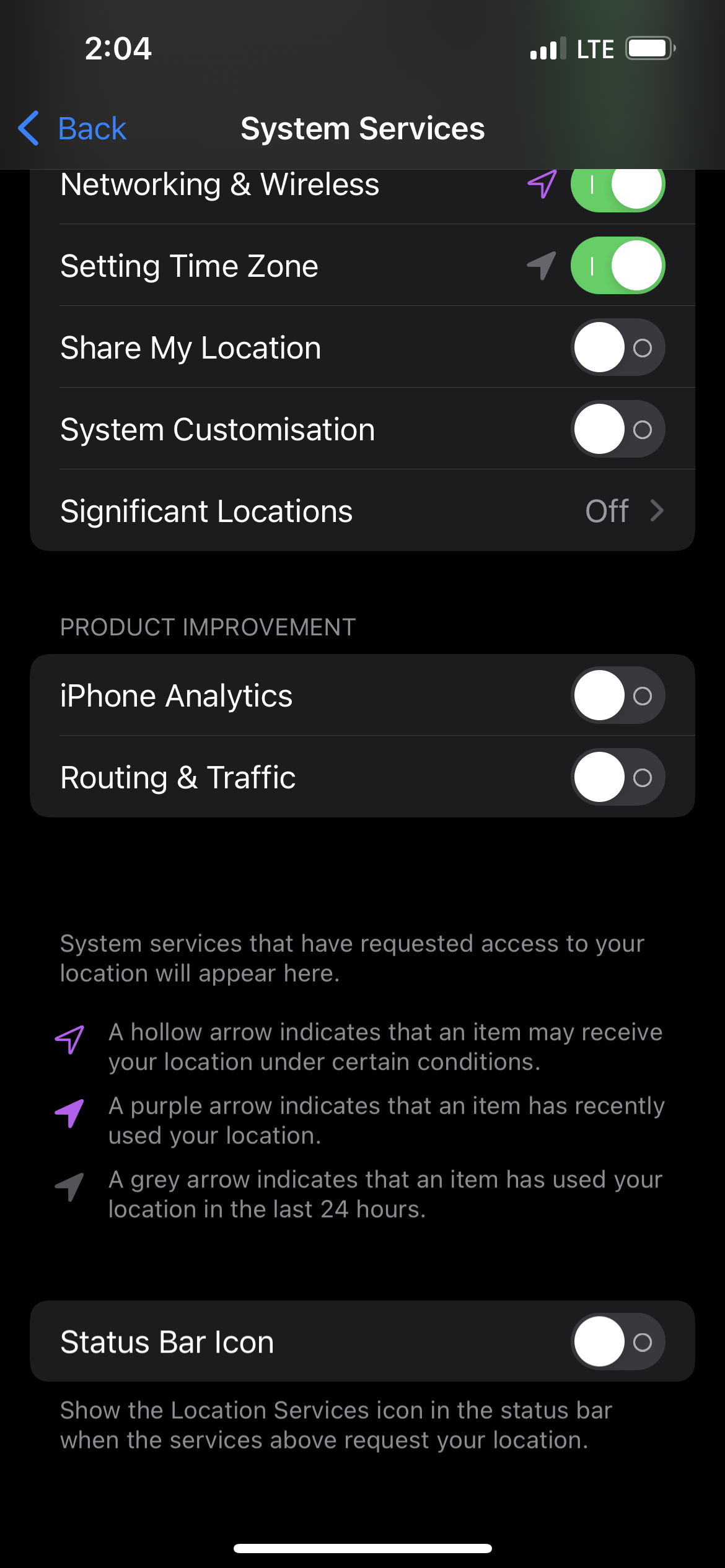
Task: Turn on System Customisation
Action: coord(618,429)
